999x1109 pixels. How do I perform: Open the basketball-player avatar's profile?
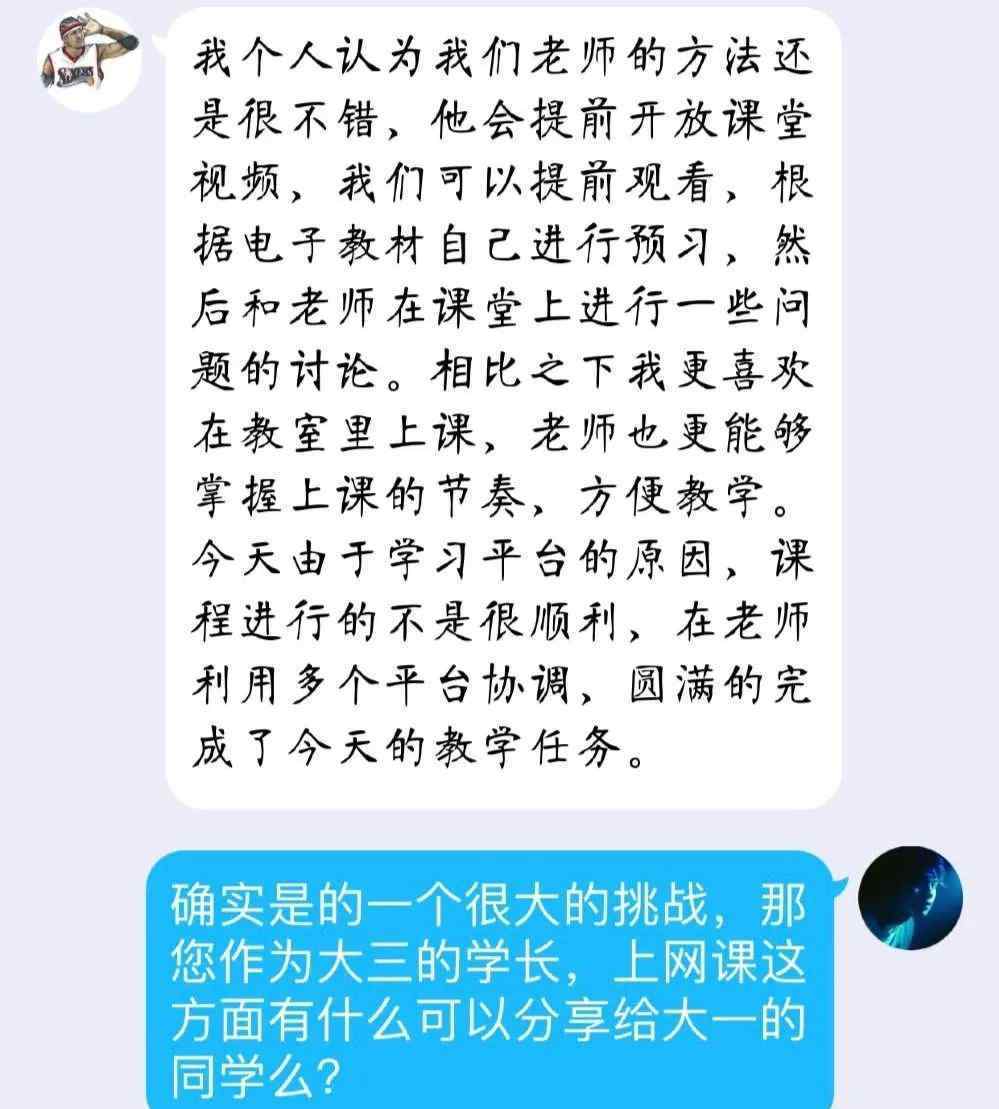(x=89, y=63)
